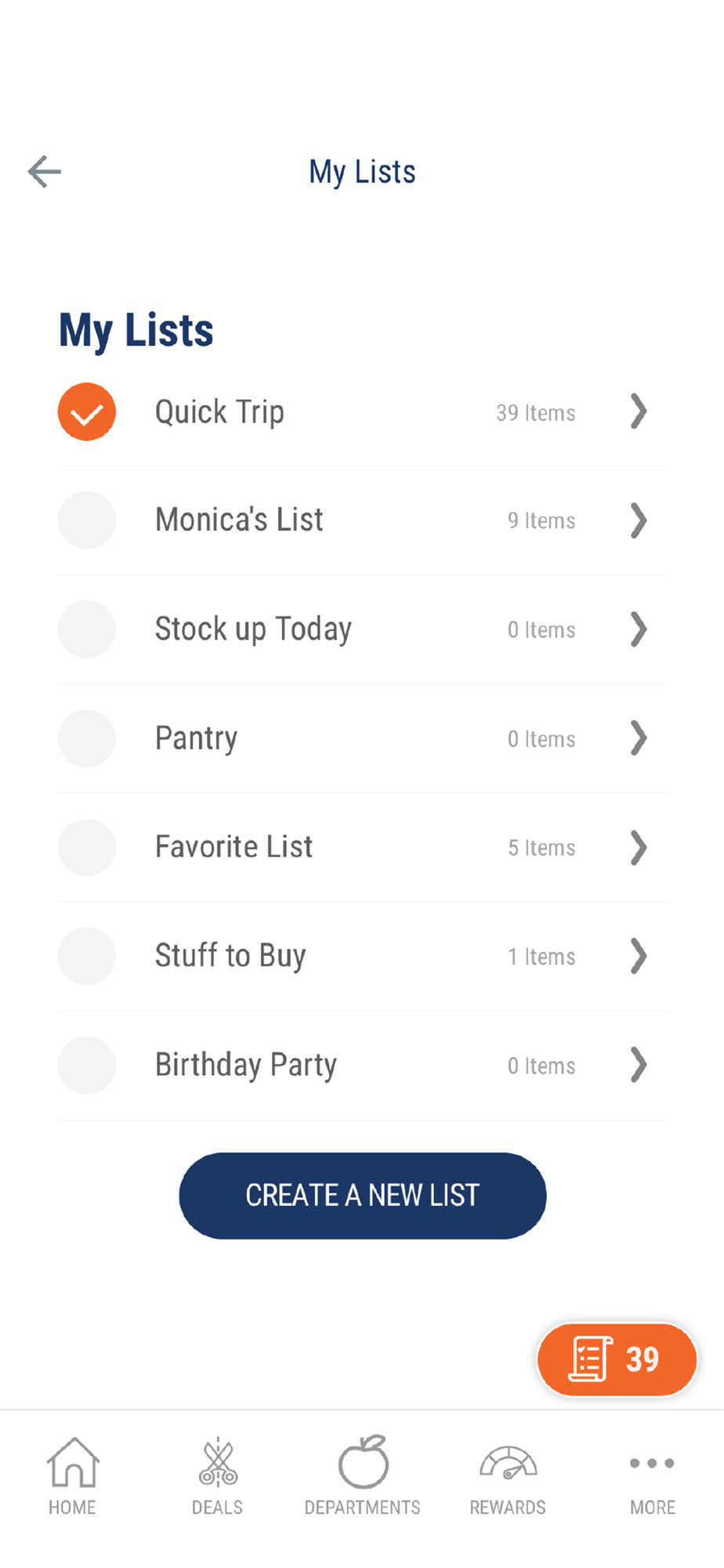
Task: Go to the Departments tab
Action: pos(362,1475)
